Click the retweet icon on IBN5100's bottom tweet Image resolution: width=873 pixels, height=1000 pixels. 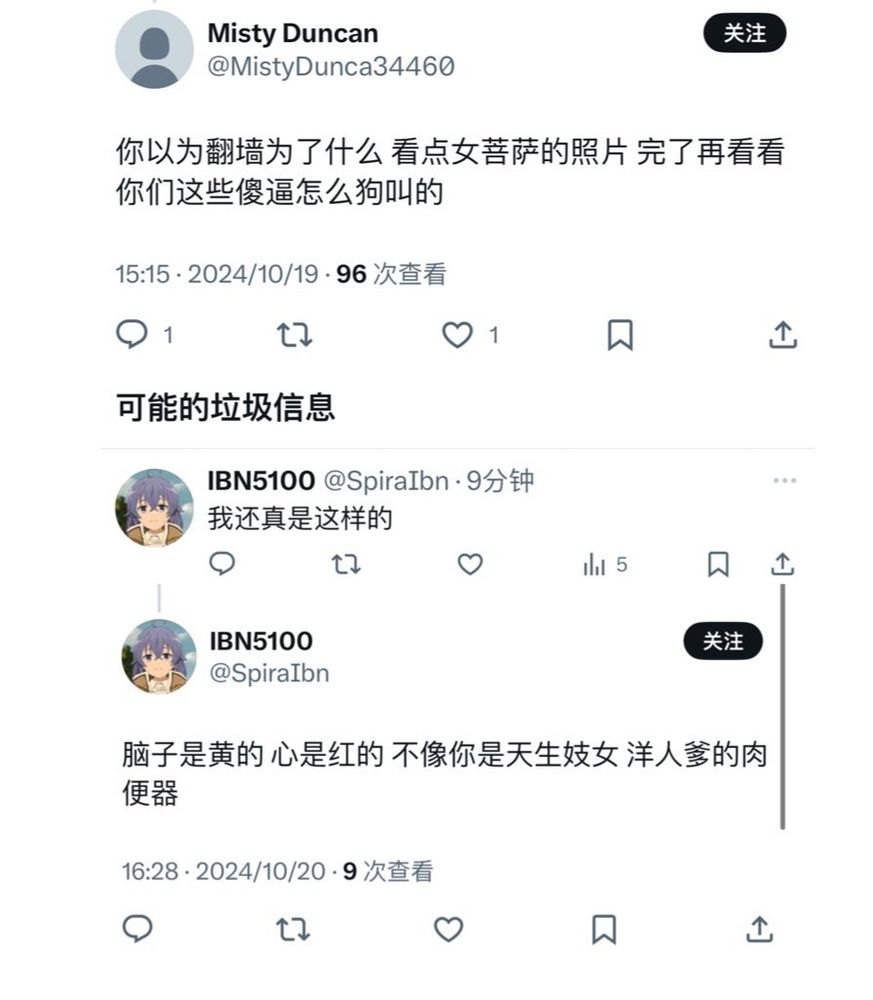[x=292, y=930]
